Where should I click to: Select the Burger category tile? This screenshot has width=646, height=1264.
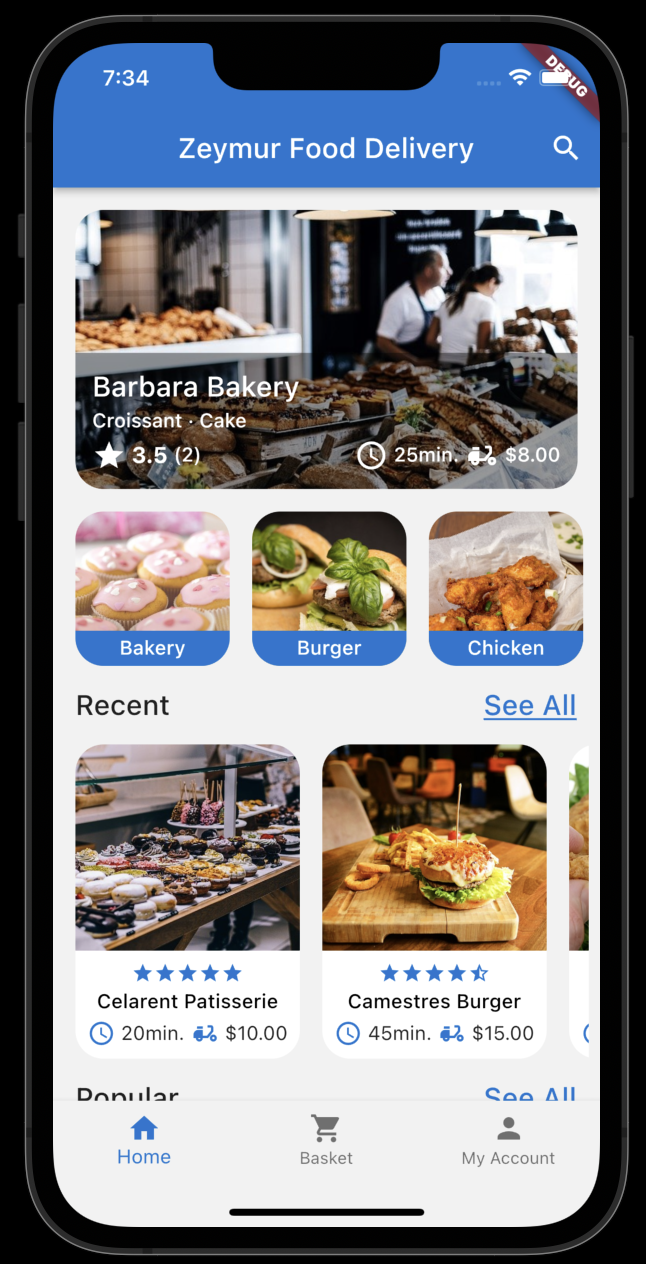click(x=329, y=588)
